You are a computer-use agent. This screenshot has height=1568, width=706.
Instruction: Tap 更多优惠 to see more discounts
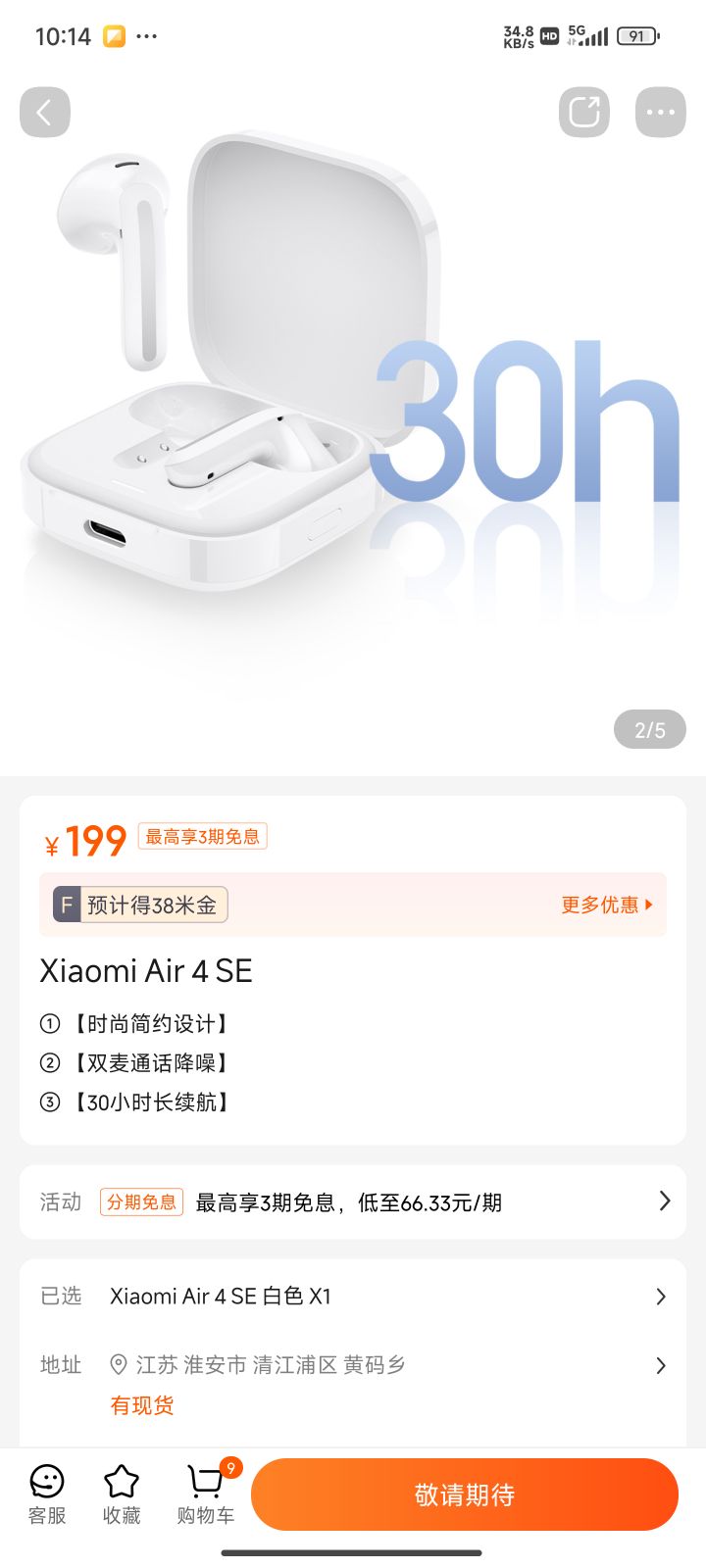[607, 905]
